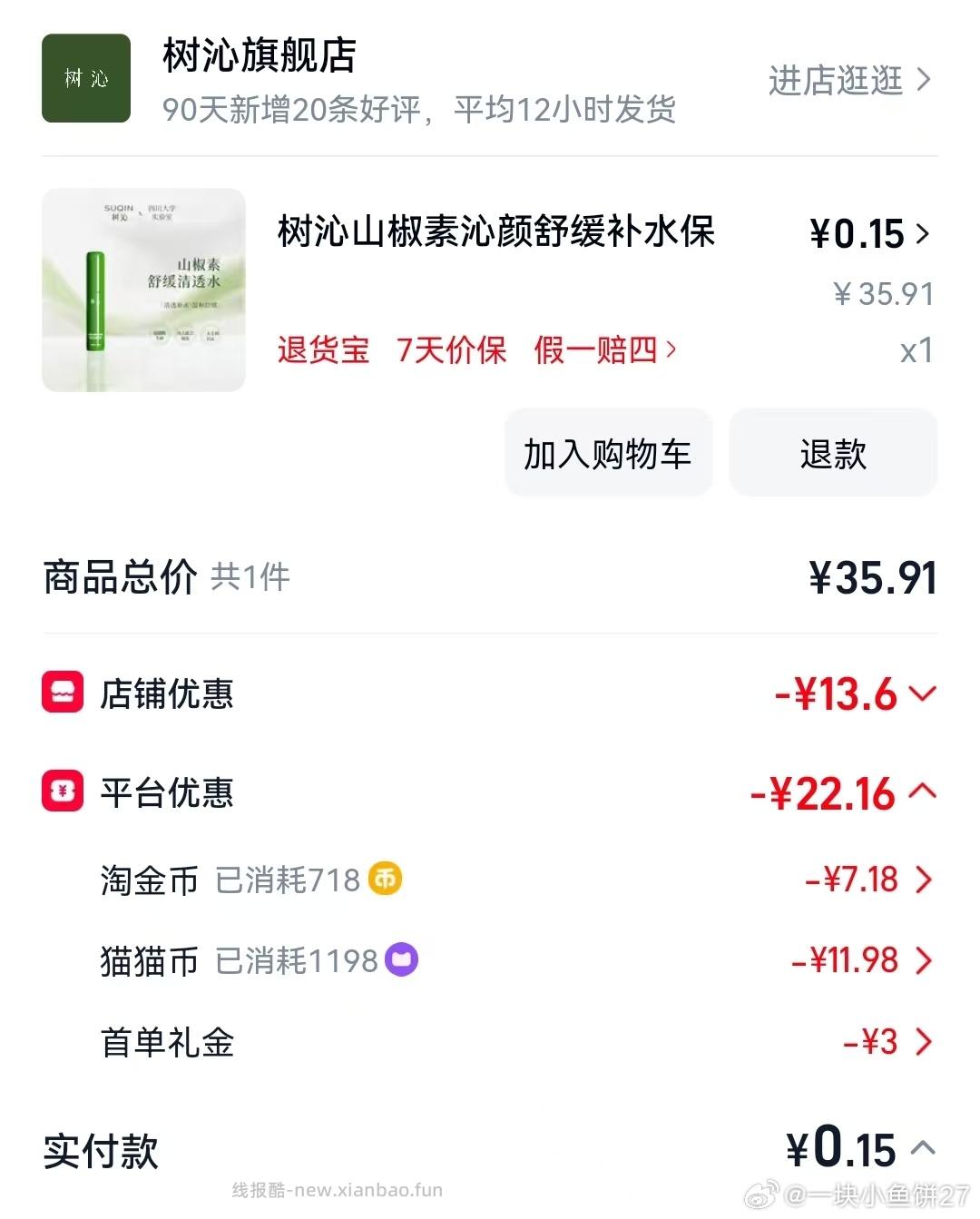The image size is (980, 1219).
Task: Click the gold 淘金币 coin icon
Action: (x=385, y=879)
